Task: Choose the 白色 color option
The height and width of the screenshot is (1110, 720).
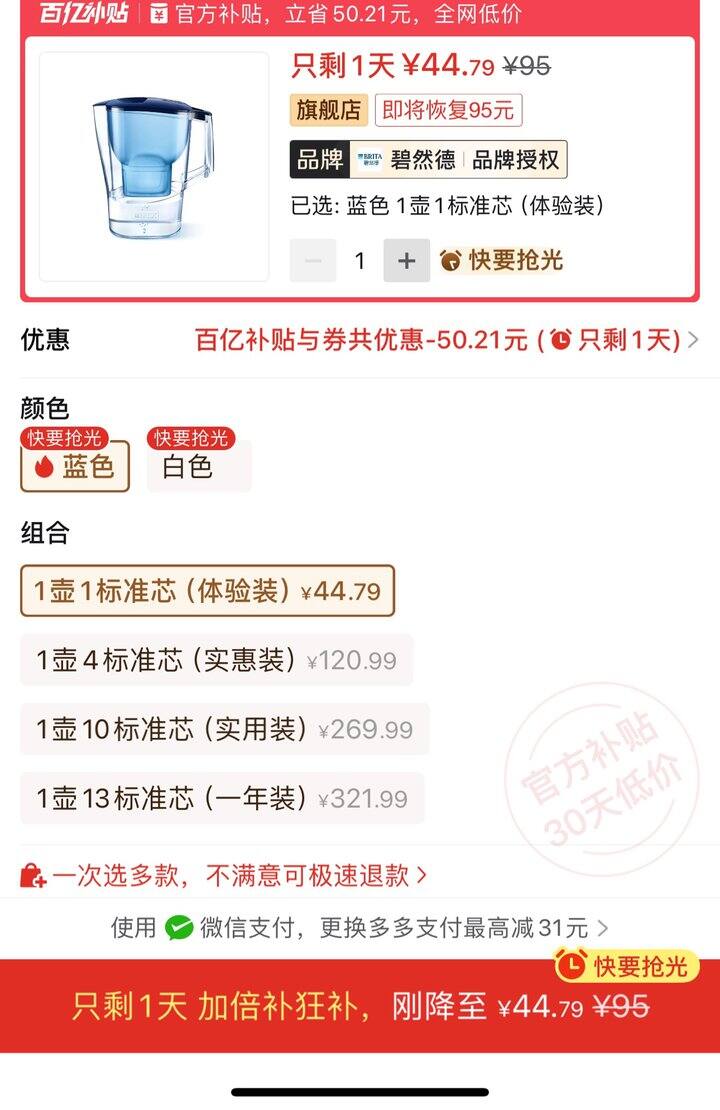Action: point(198,466)
